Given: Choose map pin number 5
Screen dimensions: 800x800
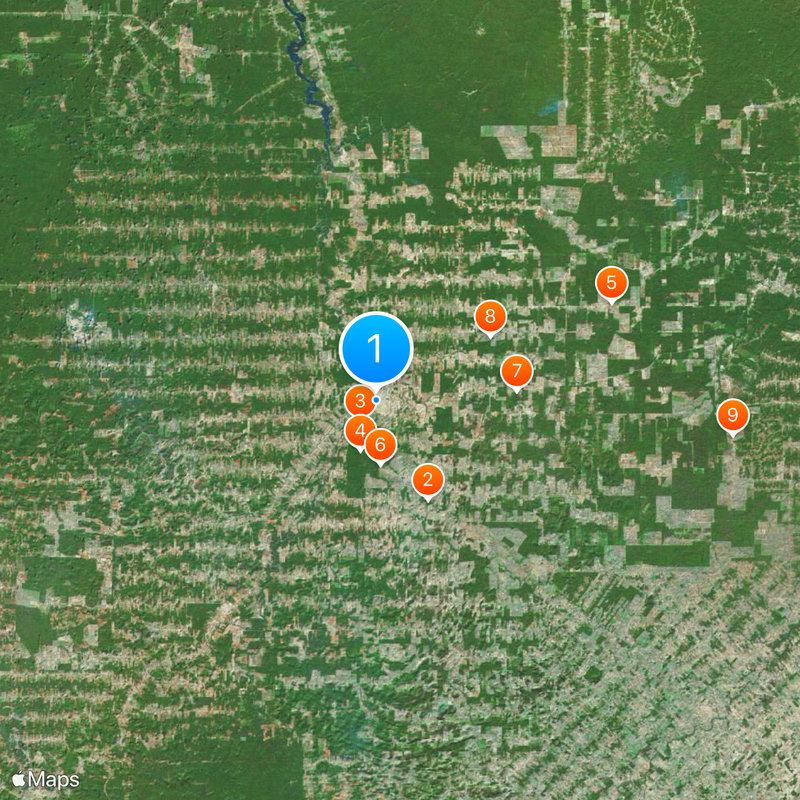Looking at the screenshot, I should point(611,283).
